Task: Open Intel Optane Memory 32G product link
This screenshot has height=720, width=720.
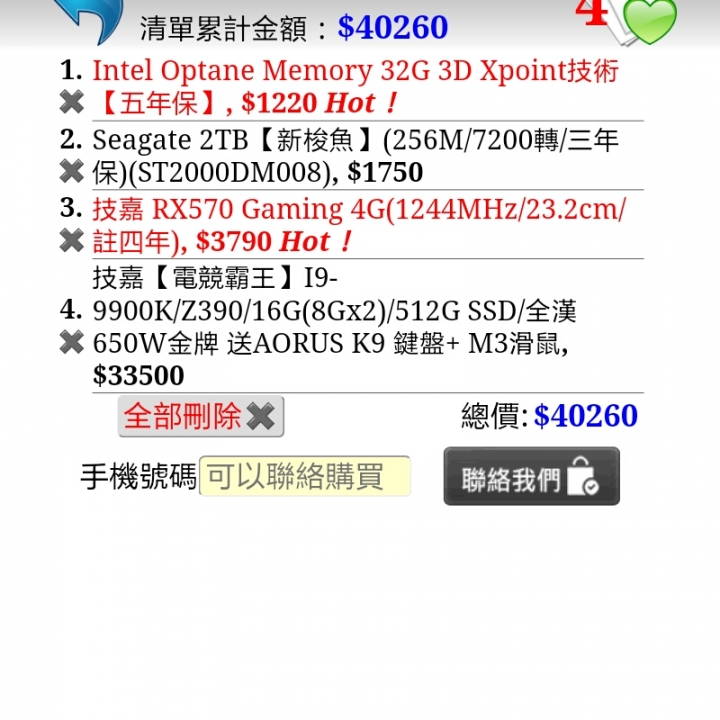Action: pos(355,71)
